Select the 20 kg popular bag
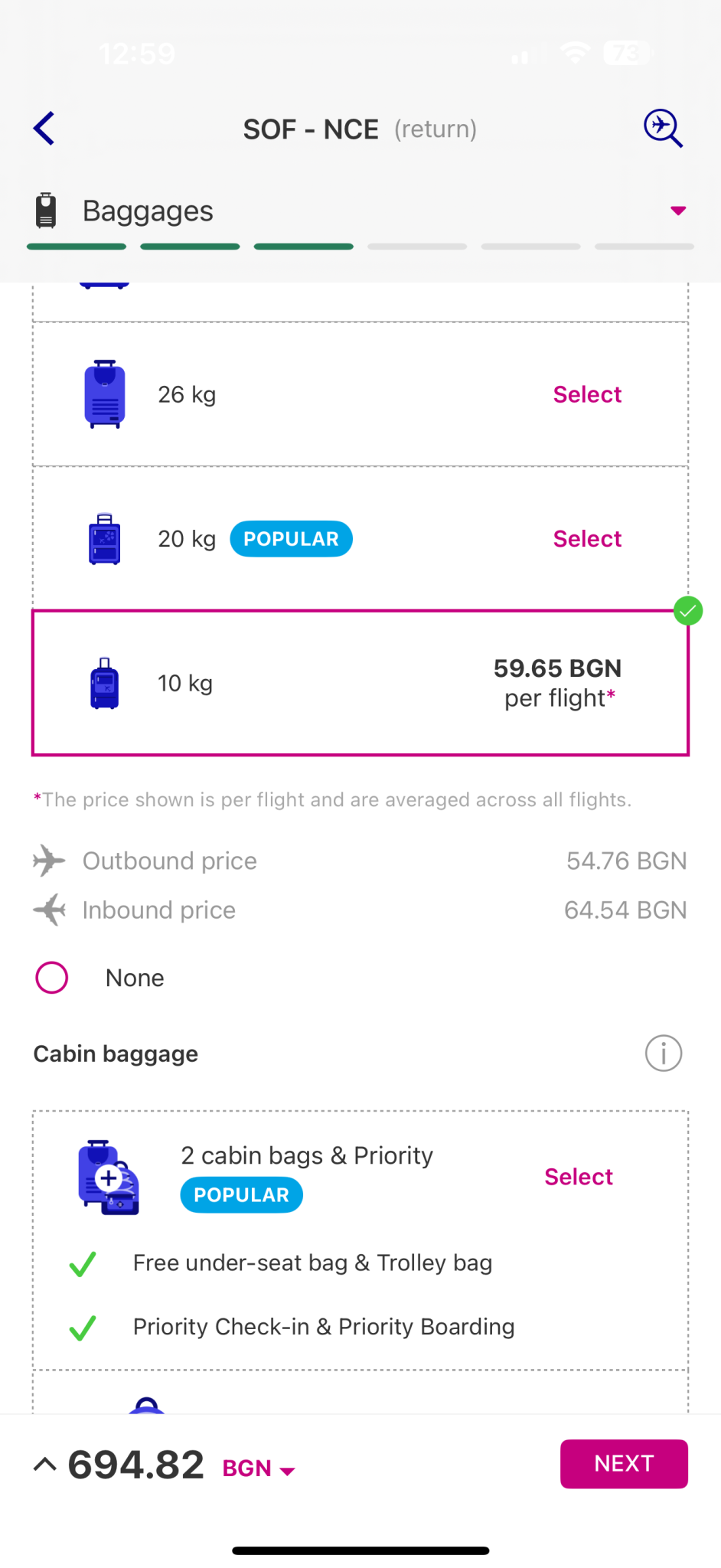Viewport: 721px width, 1568px height. (587, 539)
